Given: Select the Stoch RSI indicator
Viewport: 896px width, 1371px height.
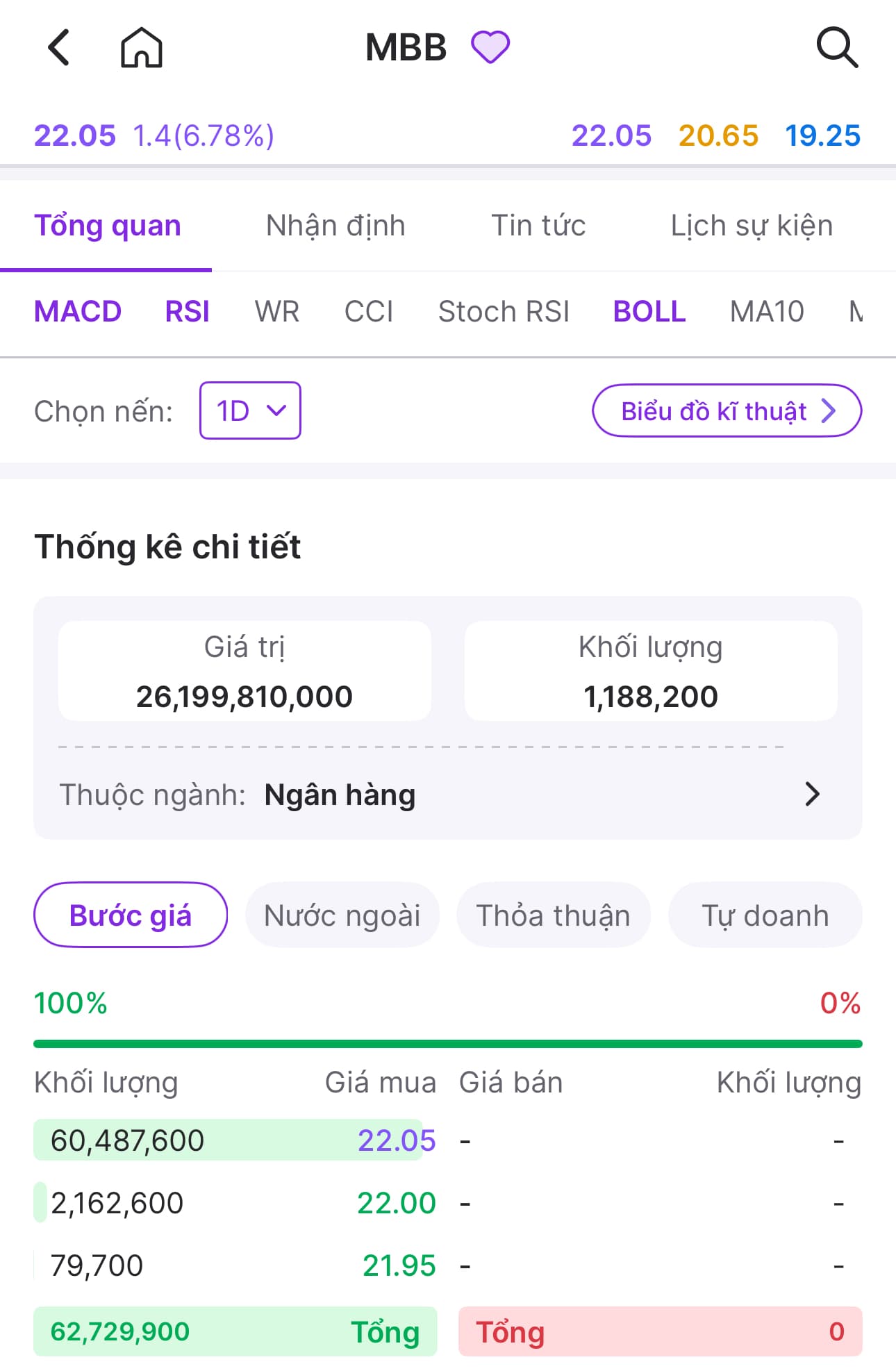Looking at the screenshot, I should (504, 312).
